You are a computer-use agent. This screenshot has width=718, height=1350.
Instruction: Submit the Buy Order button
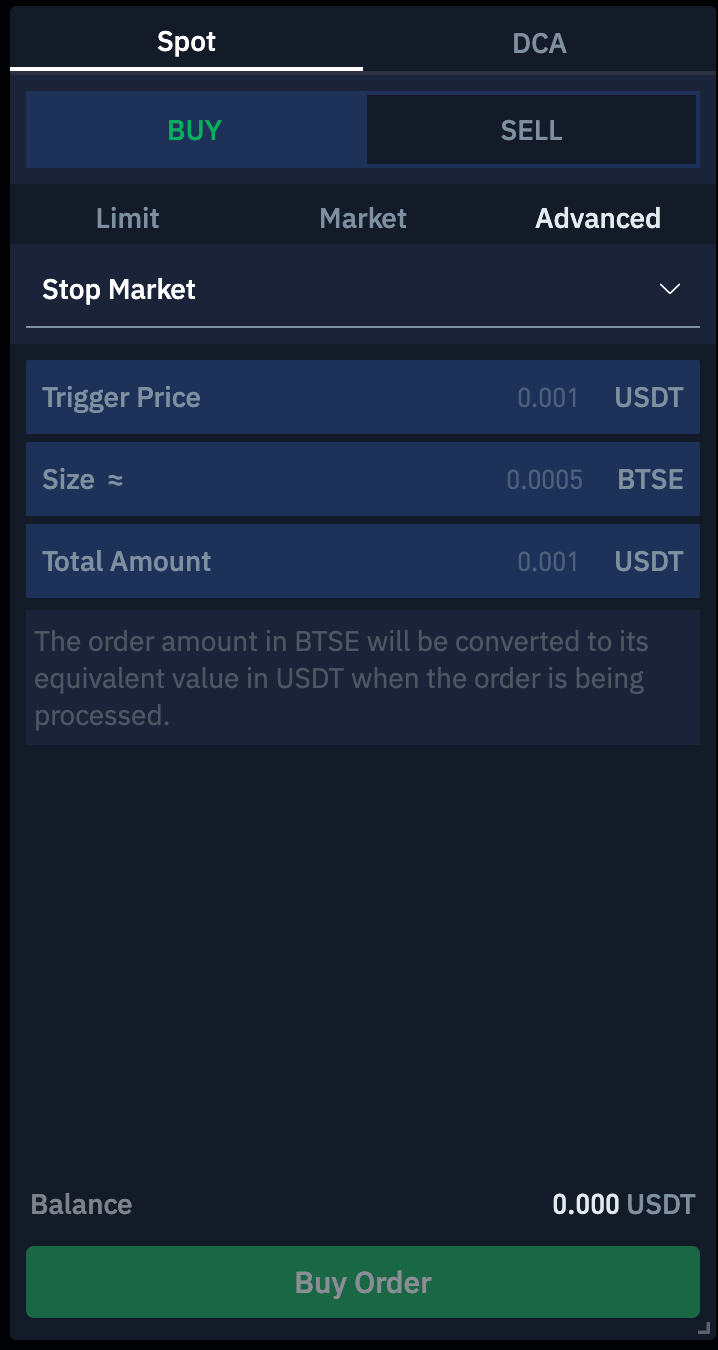coord(362,1282)
